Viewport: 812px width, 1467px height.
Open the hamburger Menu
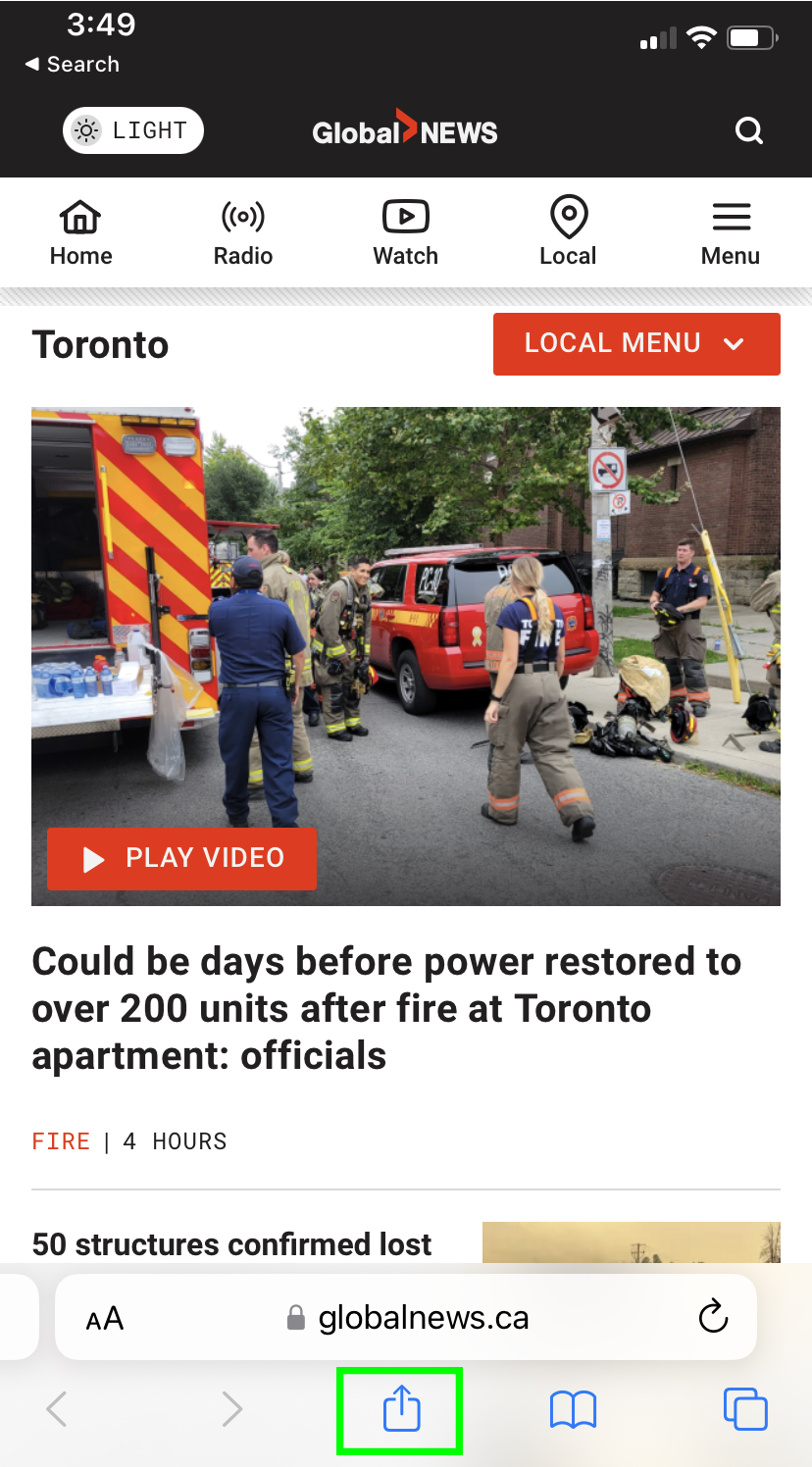tap(730, 231)
